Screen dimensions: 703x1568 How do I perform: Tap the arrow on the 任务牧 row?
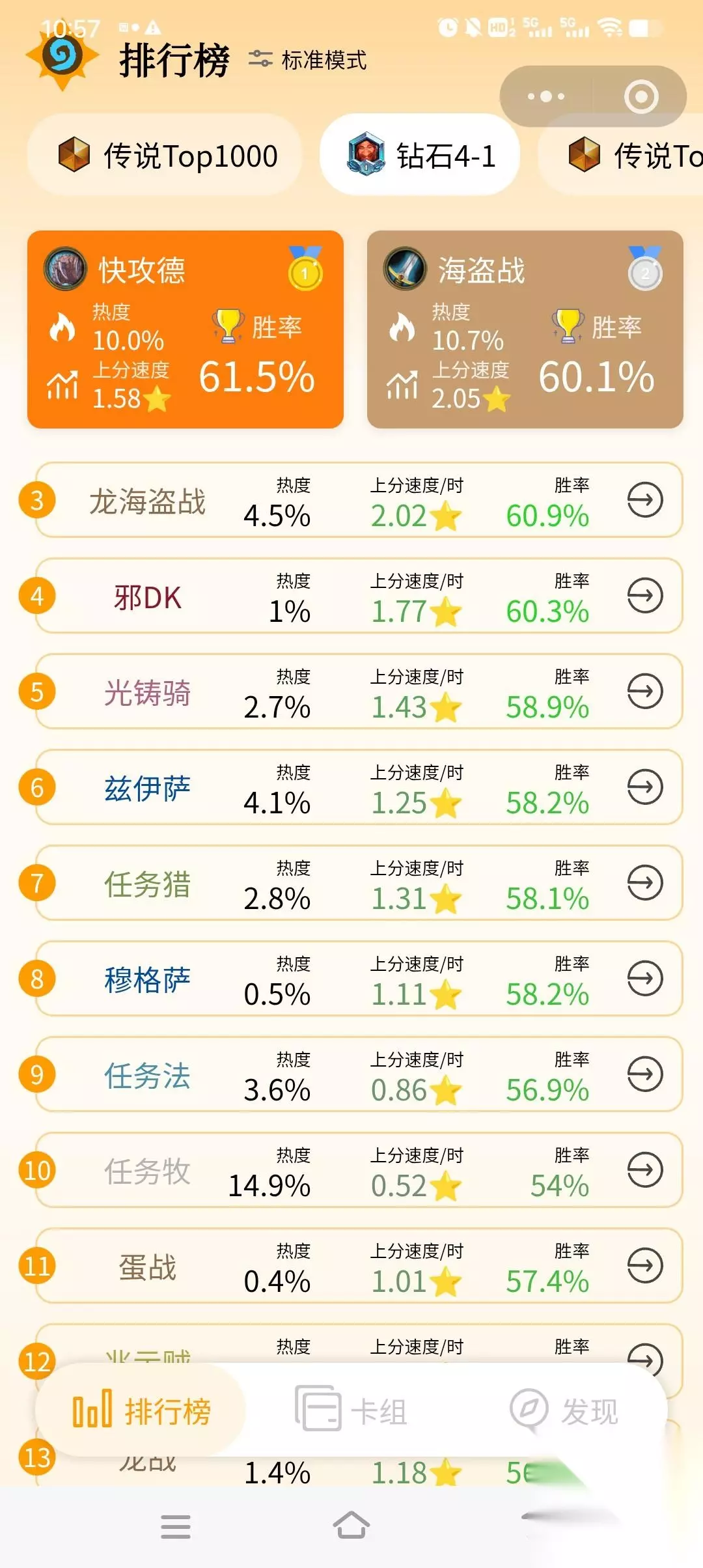tap(645, 1170)
